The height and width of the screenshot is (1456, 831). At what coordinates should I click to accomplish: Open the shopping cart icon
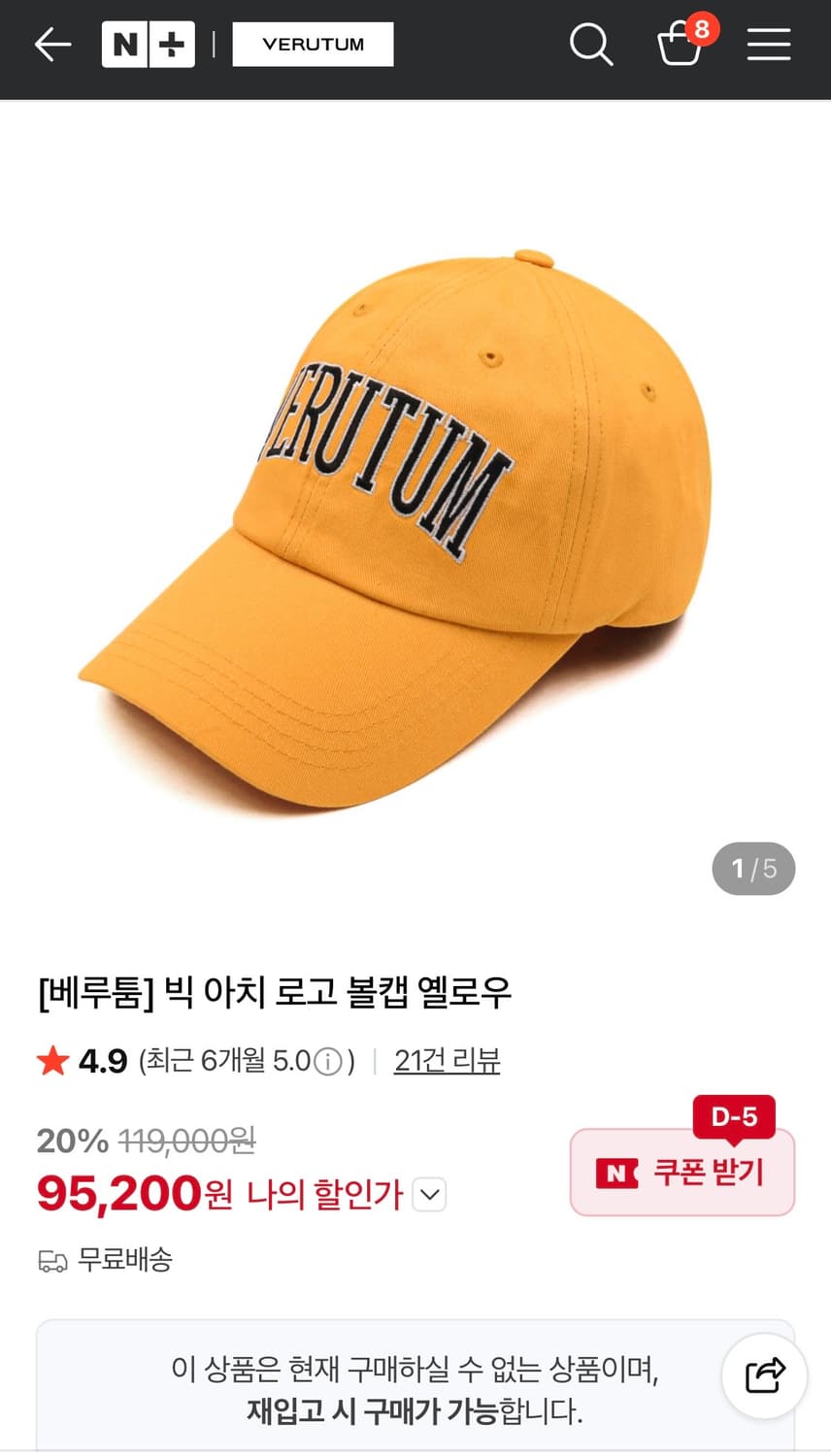click(x=681, y=47)
